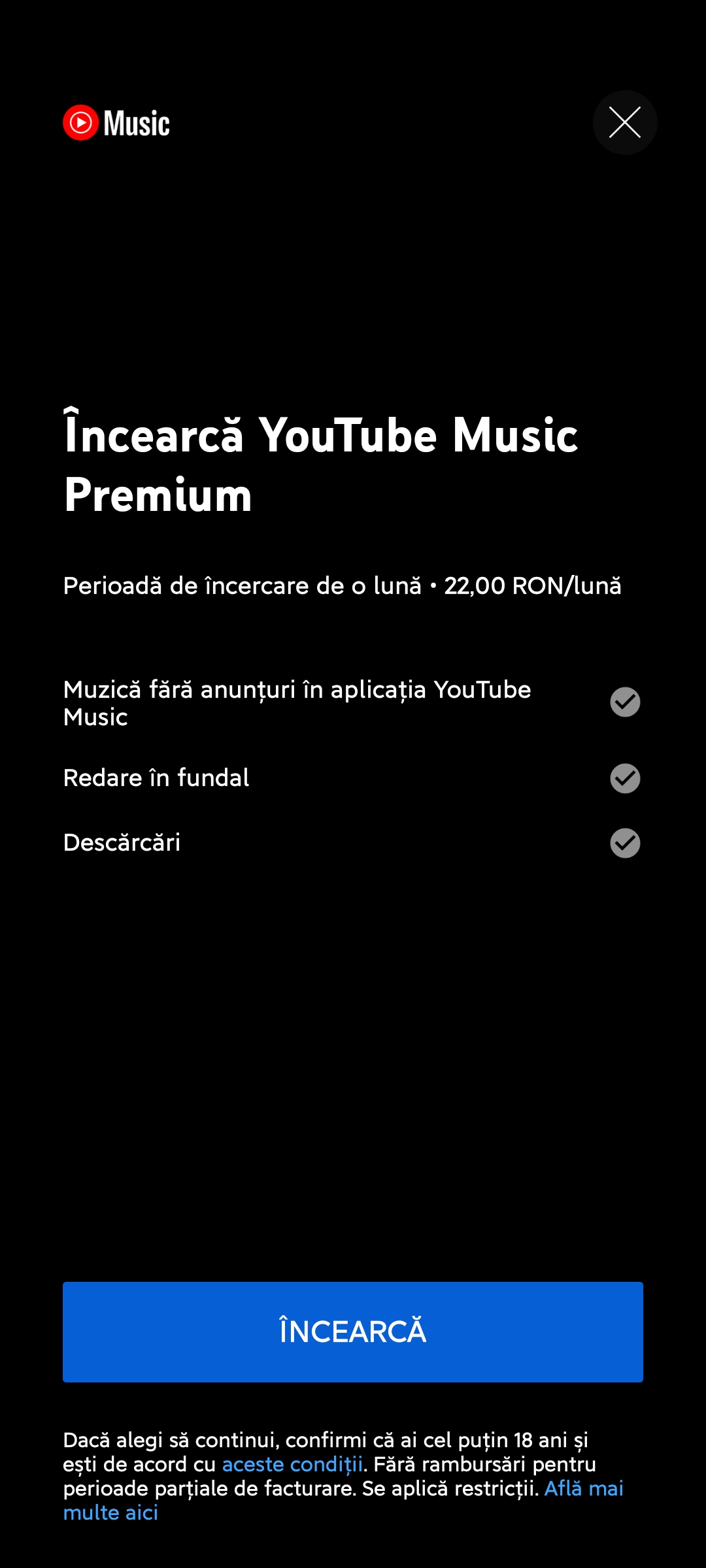Click the checkmark next to 'Descărcări'
The image size is (706, 1568).
coord(624,844)
